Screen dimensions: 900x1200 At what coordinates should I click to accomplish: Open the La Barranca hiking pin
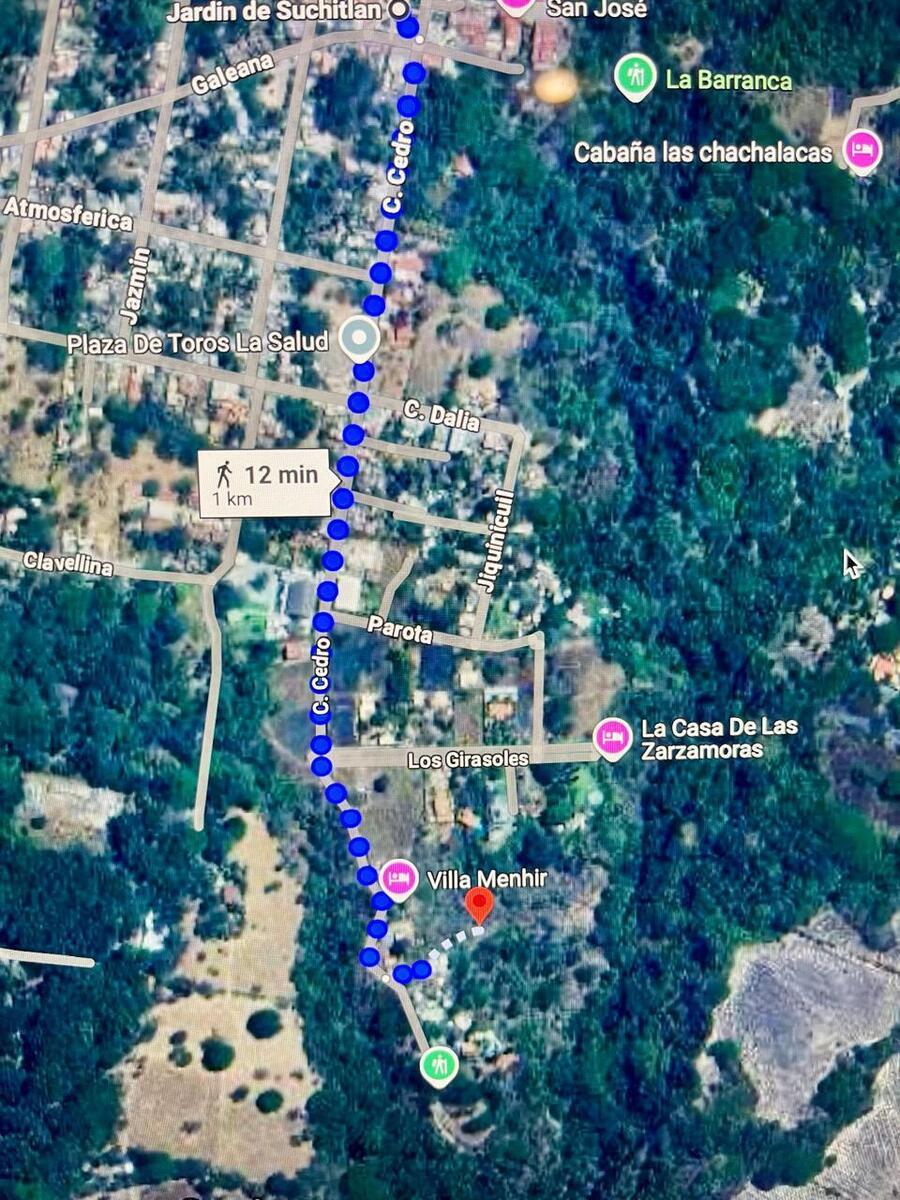tap(635, 75)
